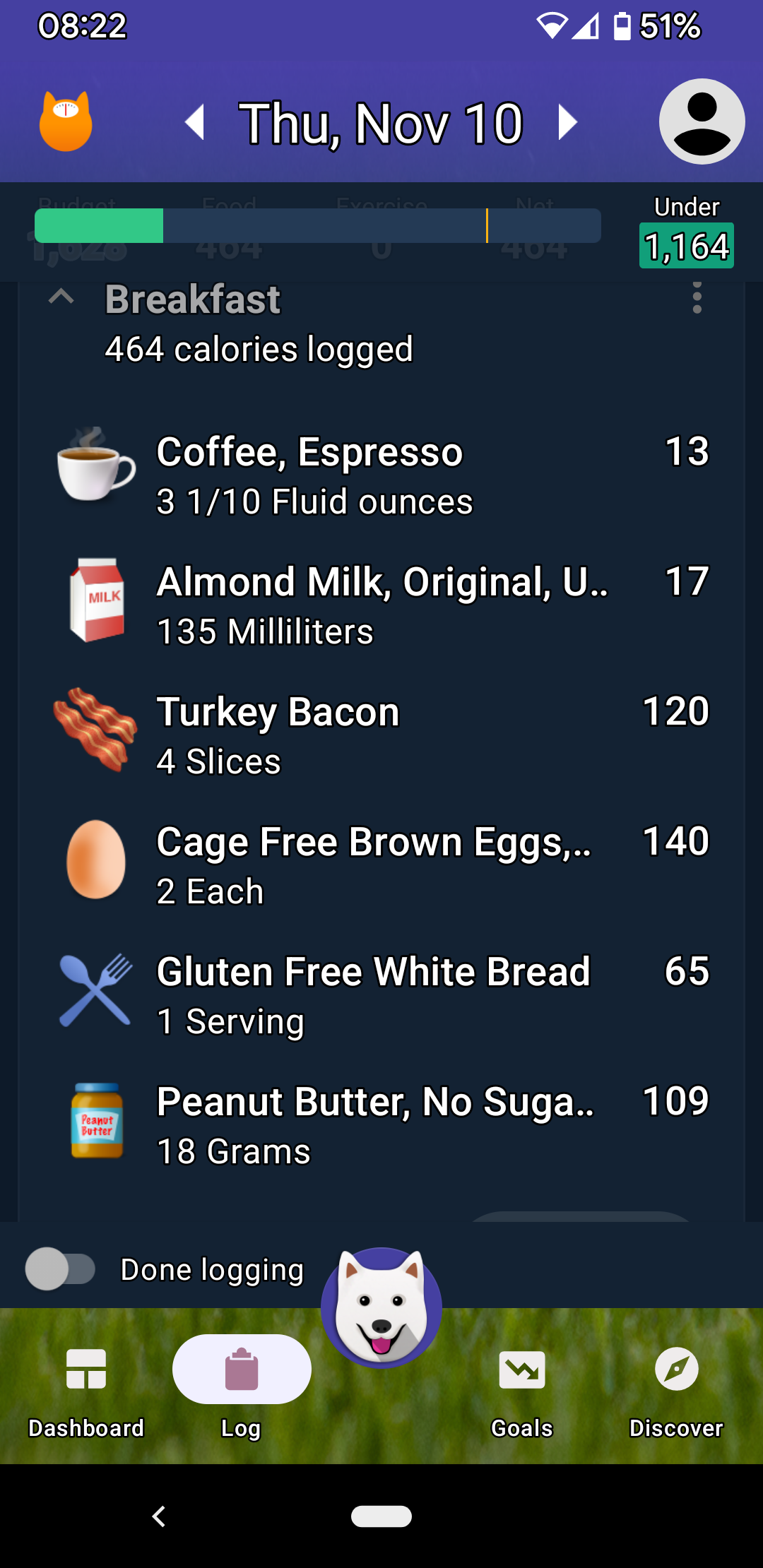Go to the next day
This screenshot has width=763, height=1568.
pyautogui.click(x=567, y=122)
